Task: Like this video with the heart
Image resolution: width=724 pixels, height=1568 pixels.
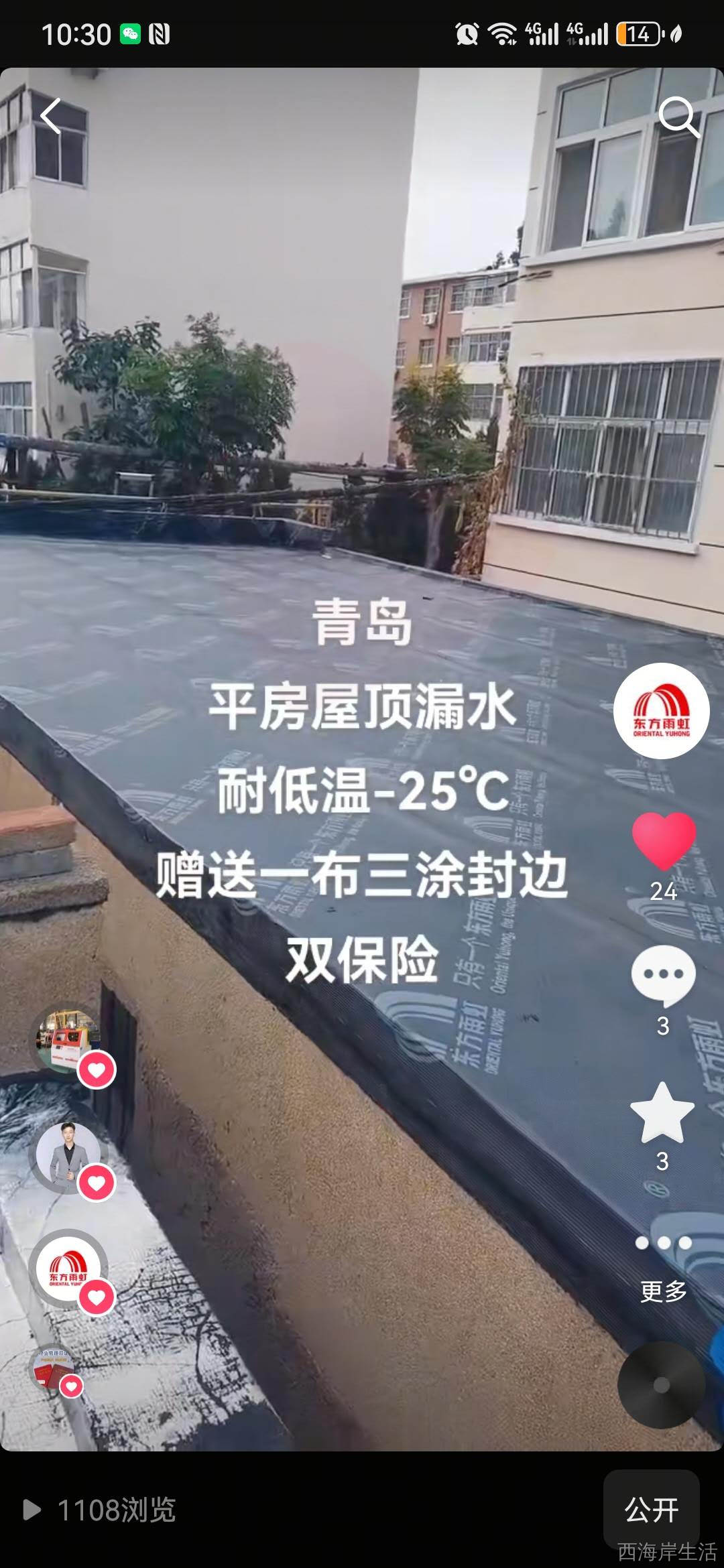Action: pos(664,840)
